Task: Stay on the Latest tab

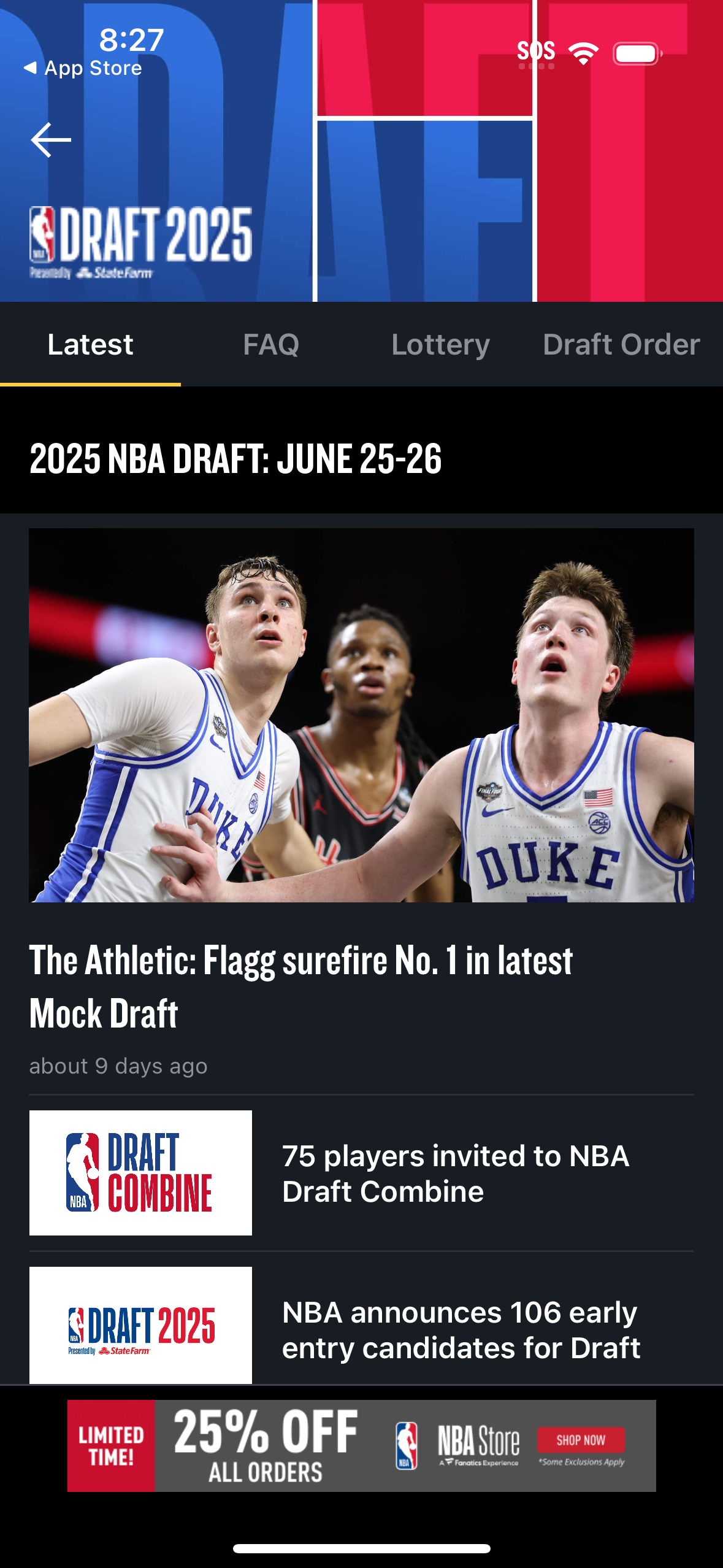Action: pos(90,344)
